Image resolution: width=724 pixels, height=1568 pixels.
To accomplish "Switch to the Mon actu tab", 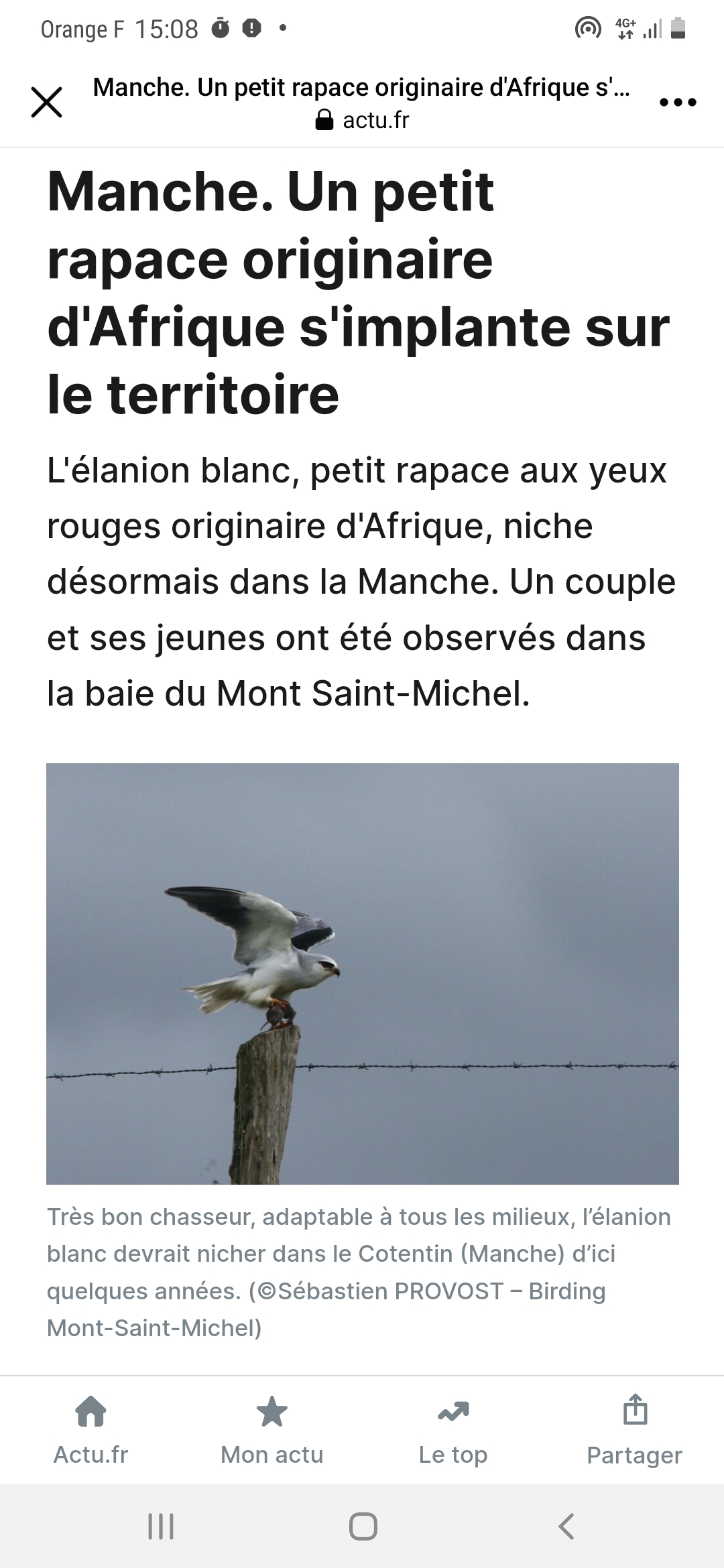I will [x=271, y=1430].
